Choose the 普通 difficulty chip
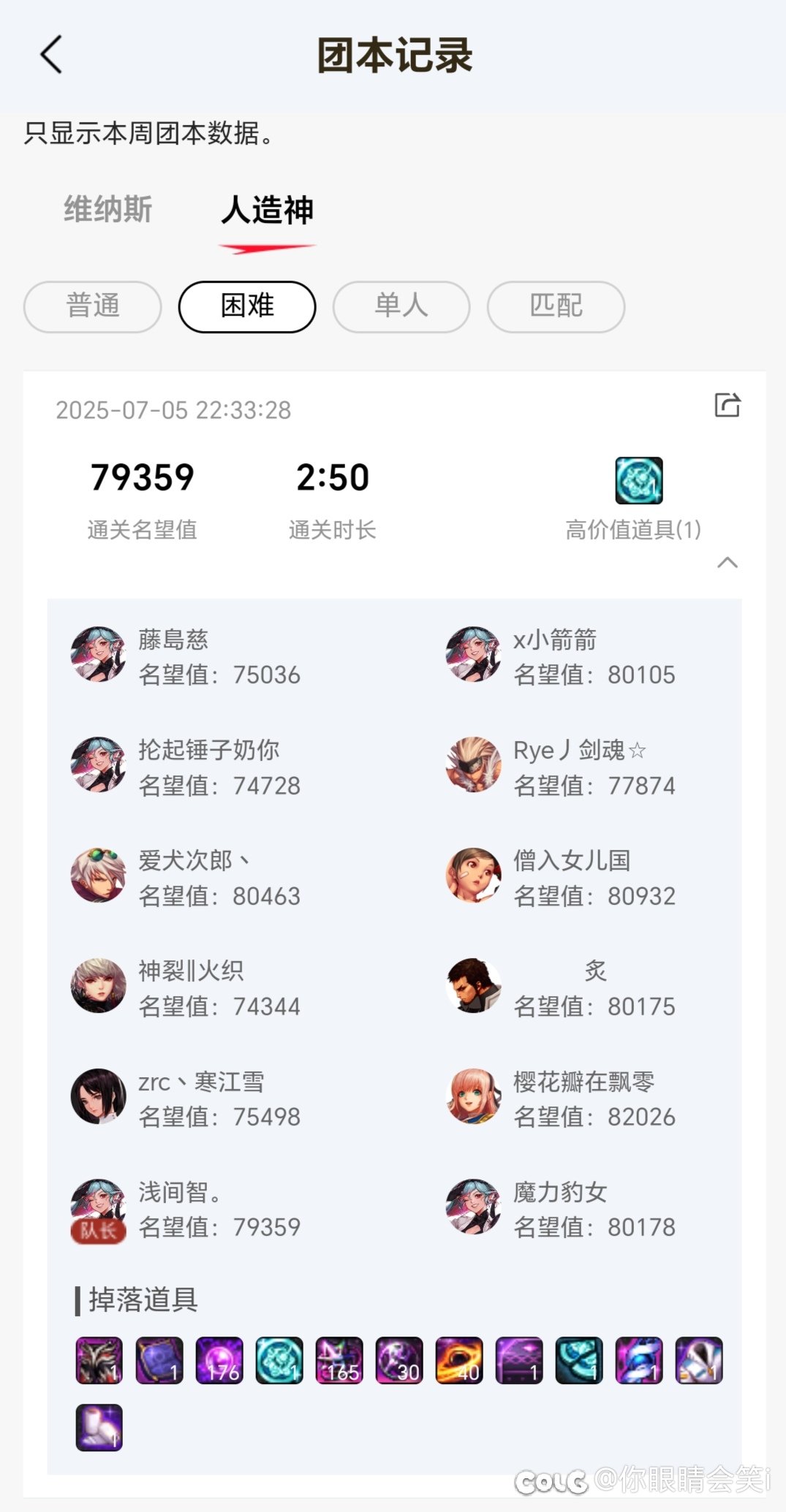 (x=92, y=306)
